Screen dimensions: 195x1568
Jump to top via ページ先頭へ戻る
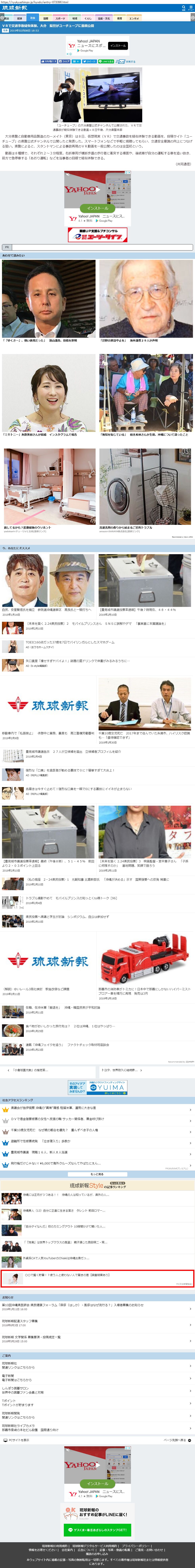[177, 1440]
